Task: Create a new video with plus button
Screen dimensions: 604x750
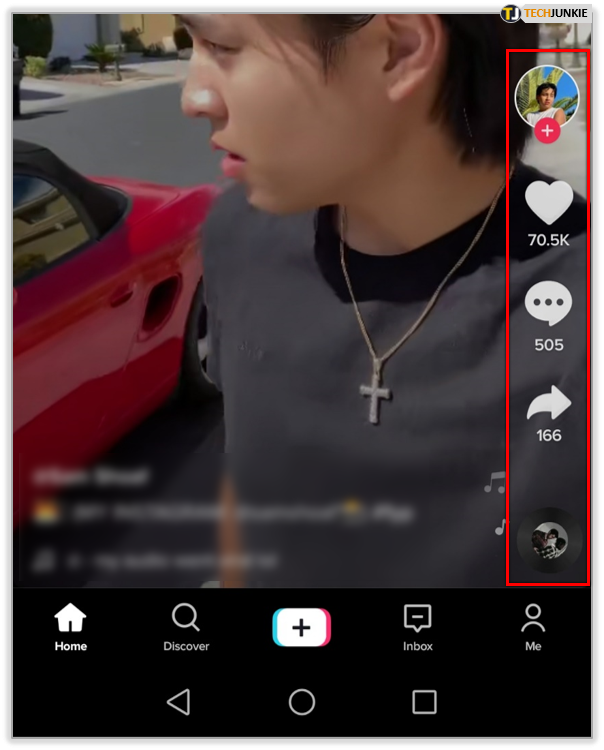Action: [301, 628]
